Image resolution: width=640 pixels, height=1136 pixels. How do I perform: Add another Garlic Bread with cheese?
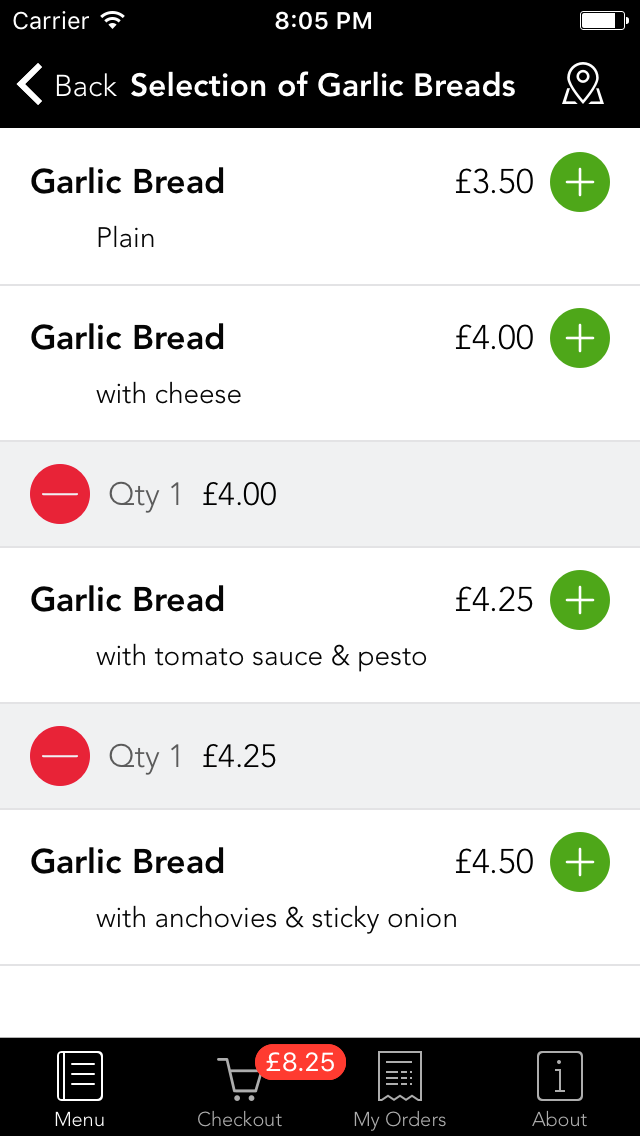[580, 338]
